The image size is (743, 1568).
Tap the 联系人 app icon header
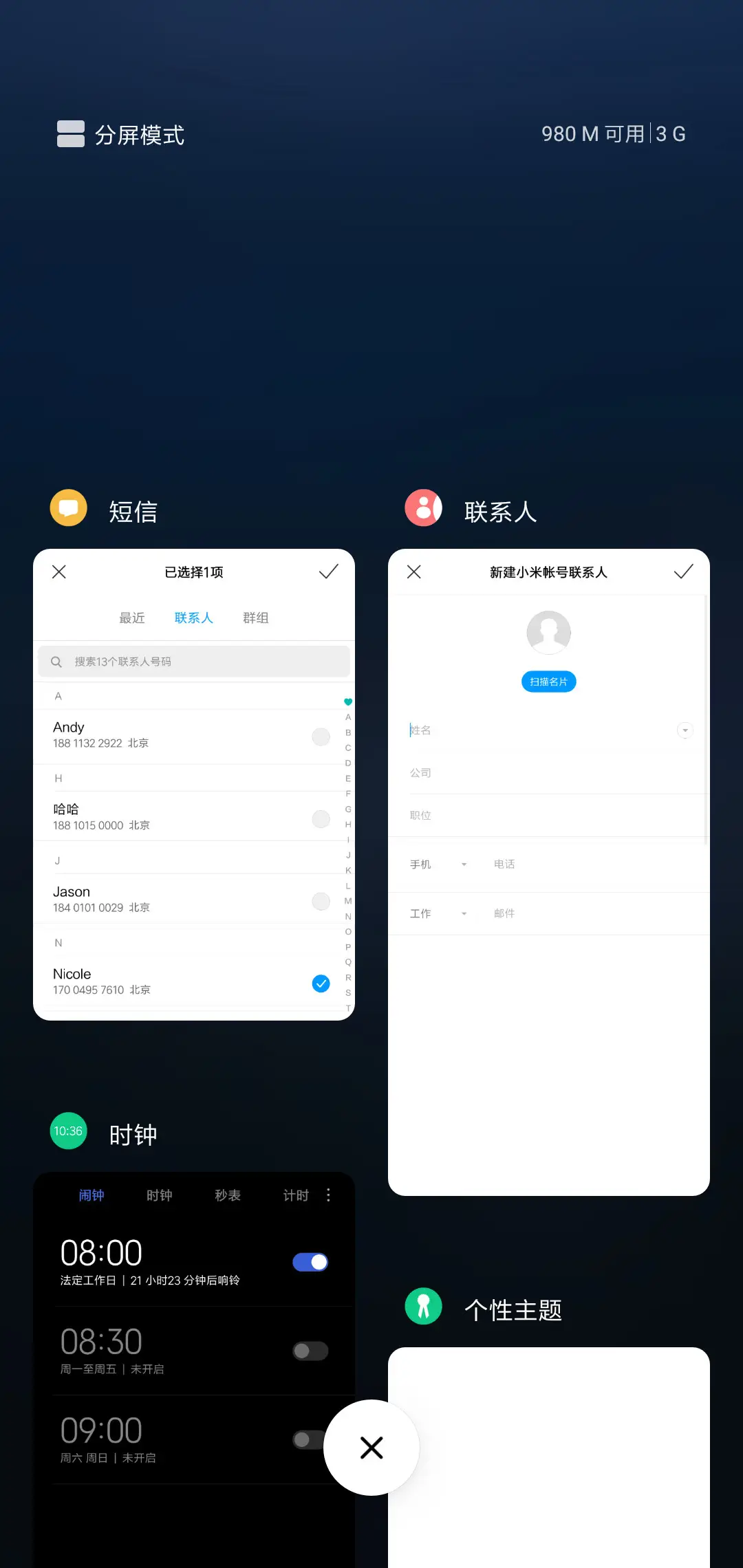click(x=424, y=508)
